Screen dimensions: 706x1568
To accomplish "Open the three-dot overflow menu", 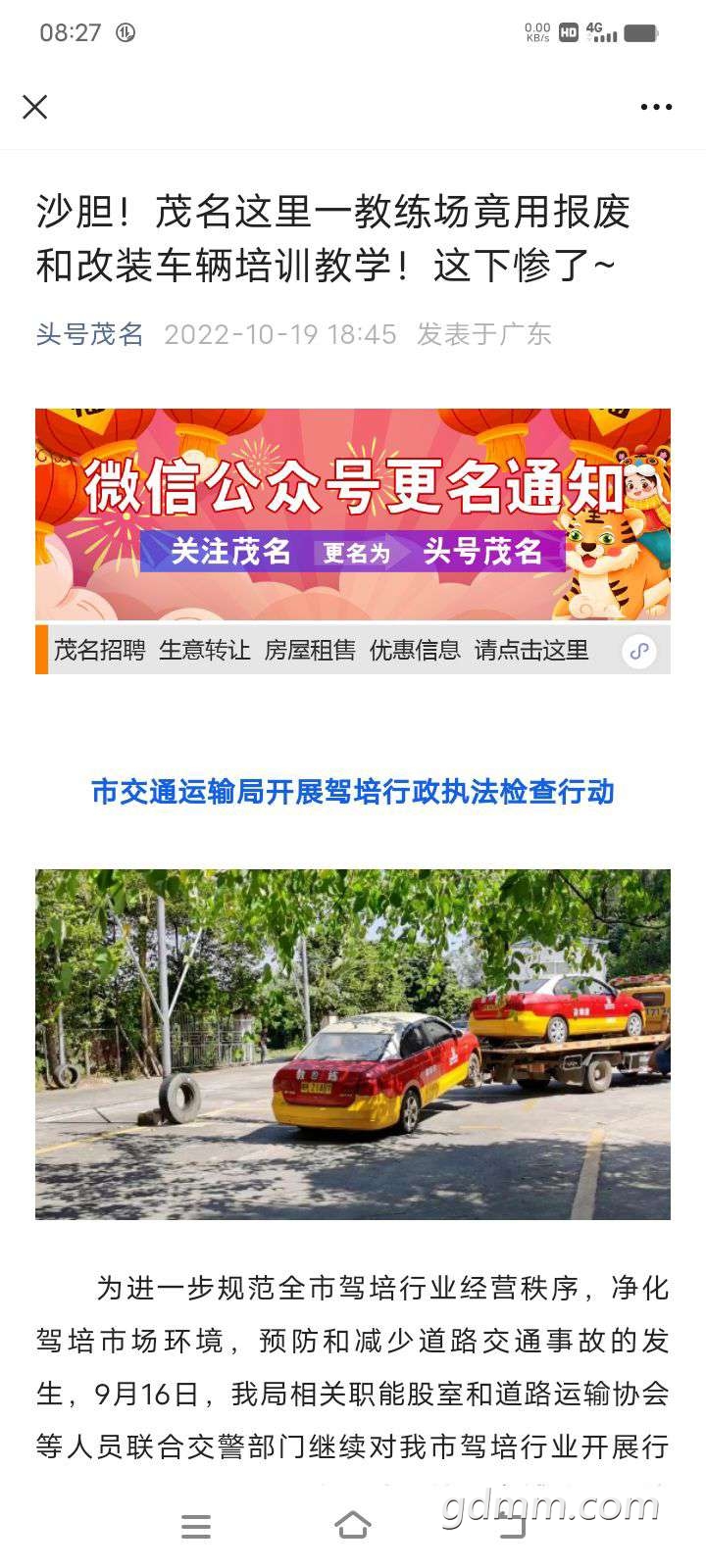I will (656, 107).
